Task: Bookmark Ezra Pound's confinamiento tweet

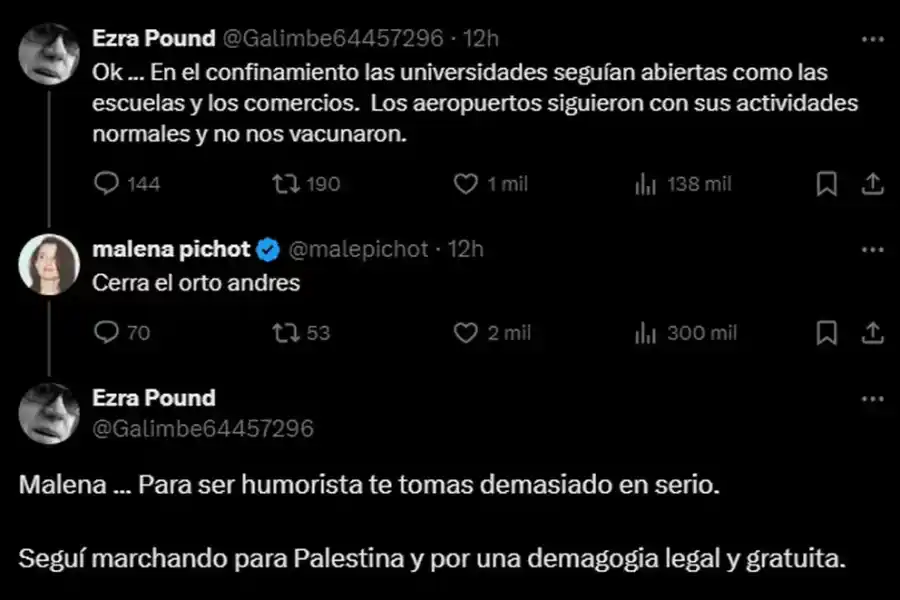Action: tap(826, 184)
